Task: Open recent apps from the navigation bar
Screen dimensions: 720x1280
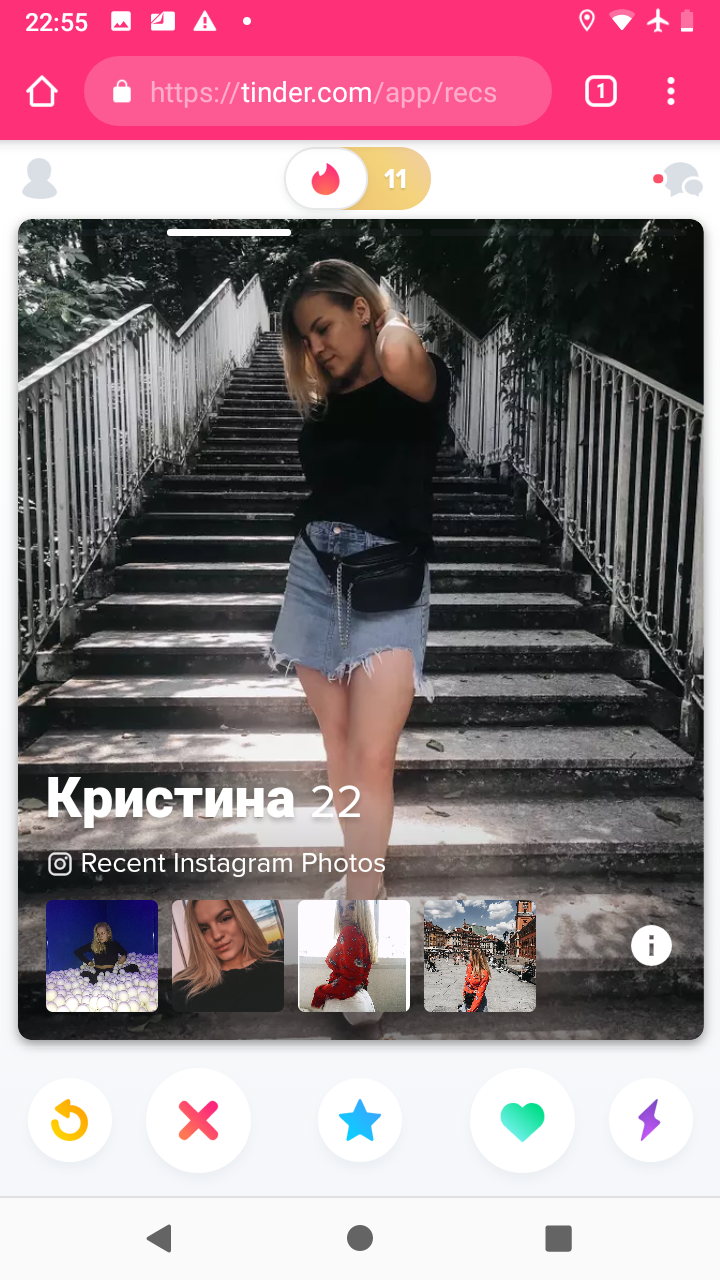Action: (x=558, y=1238)
